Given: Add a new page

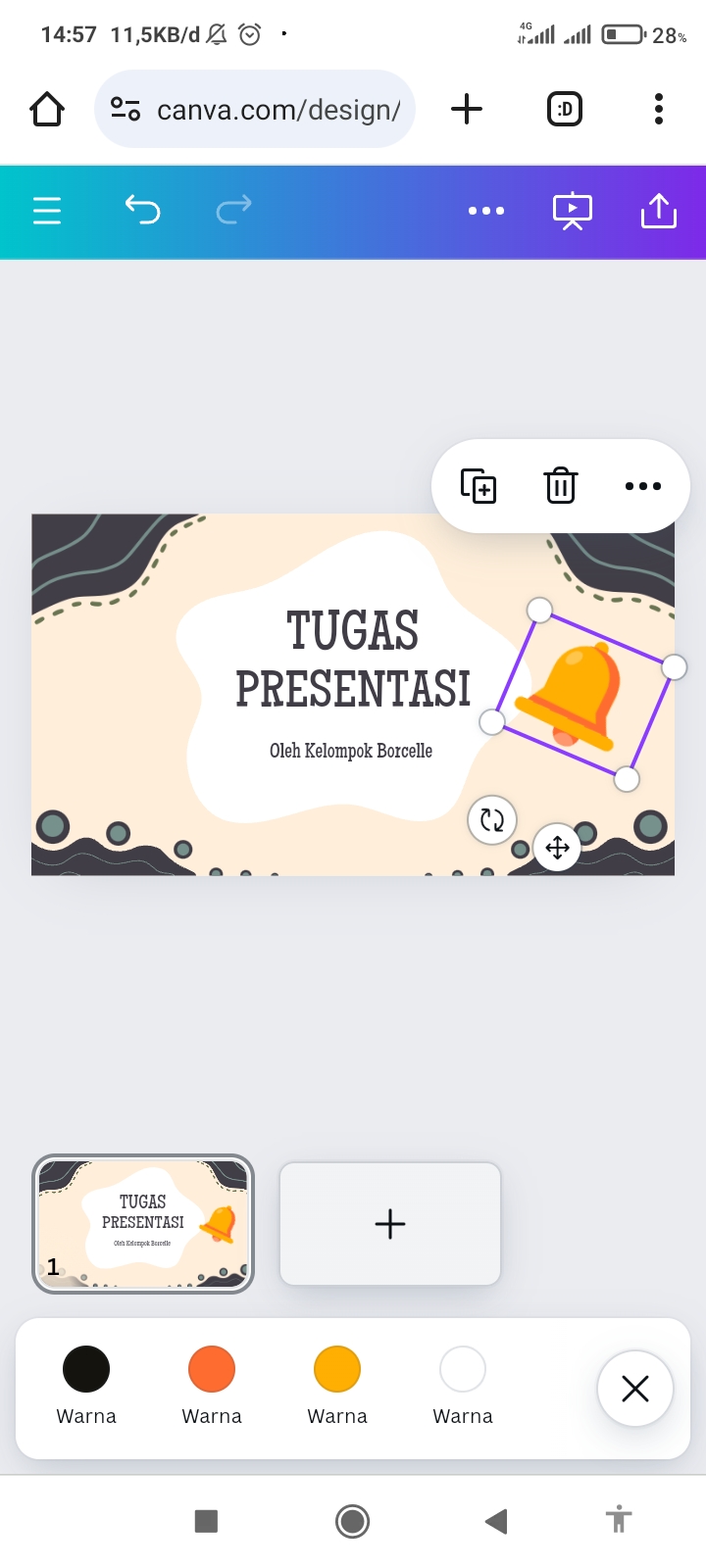Looking at the screenshot, I should click(390, 1224).
